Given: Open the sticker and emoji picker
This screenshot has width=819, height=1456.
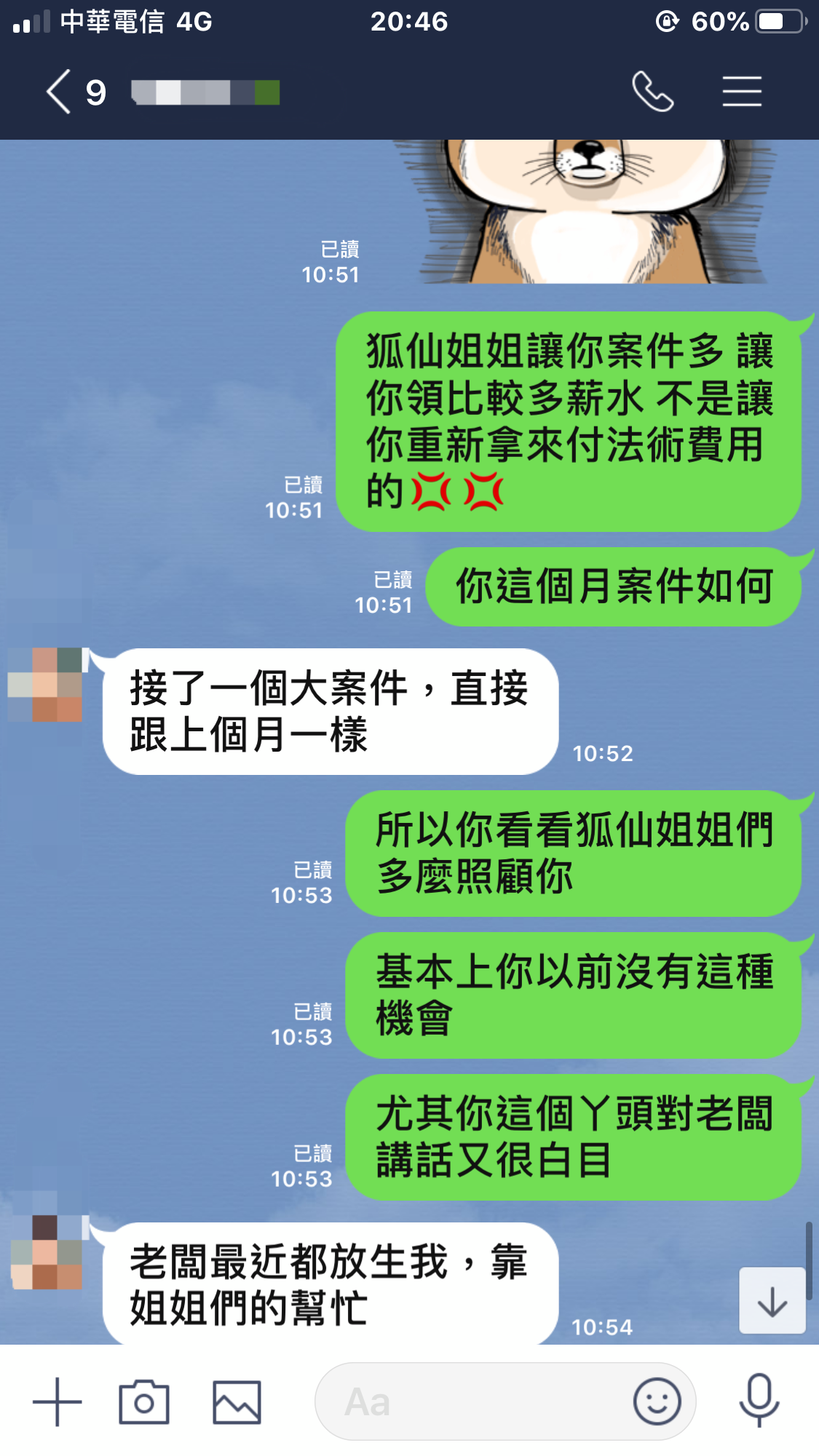Looking at the screenshot, I should 657,1402.
